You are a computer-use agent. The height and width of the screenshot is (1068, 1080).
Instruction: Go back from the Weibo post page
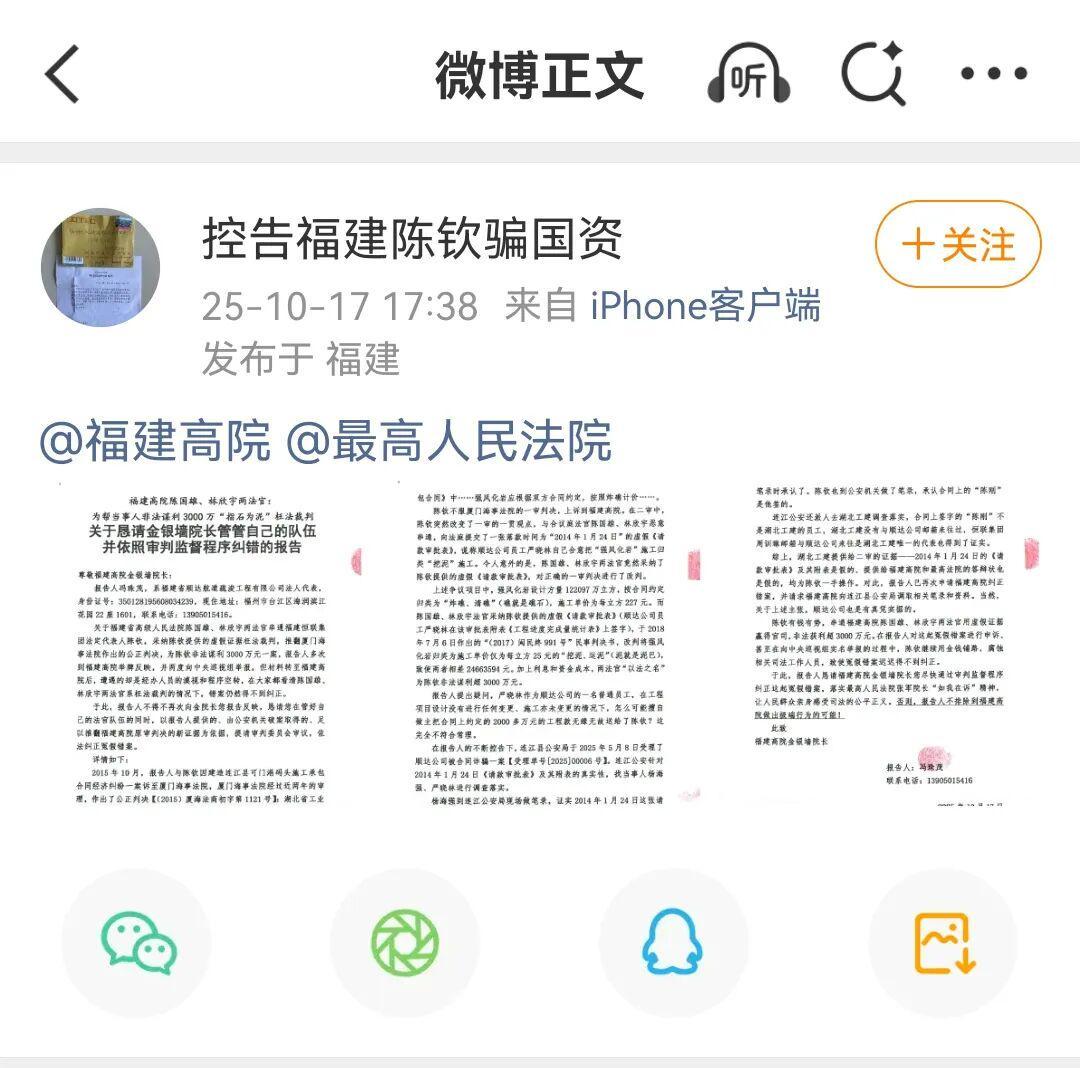pos(62,74)
